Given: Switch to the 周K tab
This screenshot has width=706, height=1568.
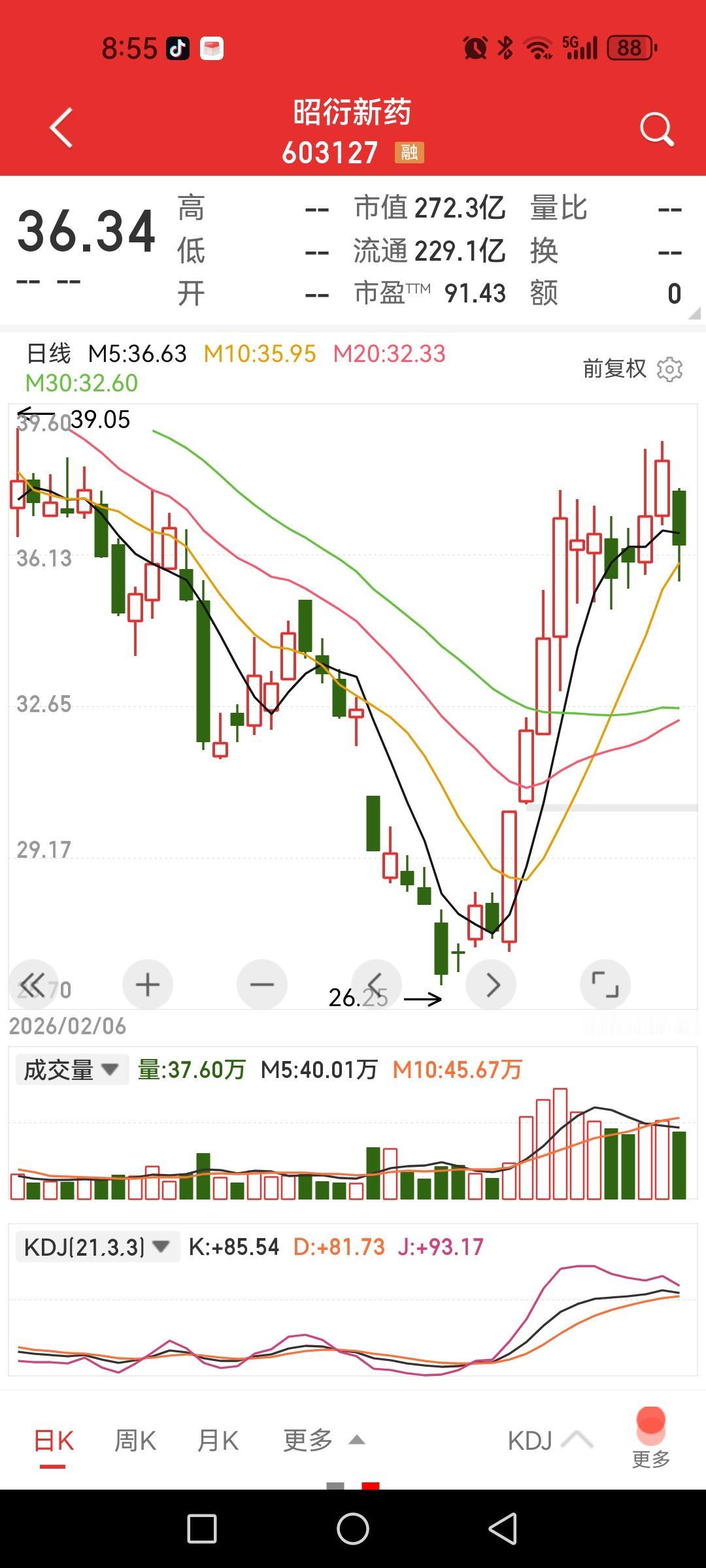Looking at the screenshot, I should tap(135, 1441).
